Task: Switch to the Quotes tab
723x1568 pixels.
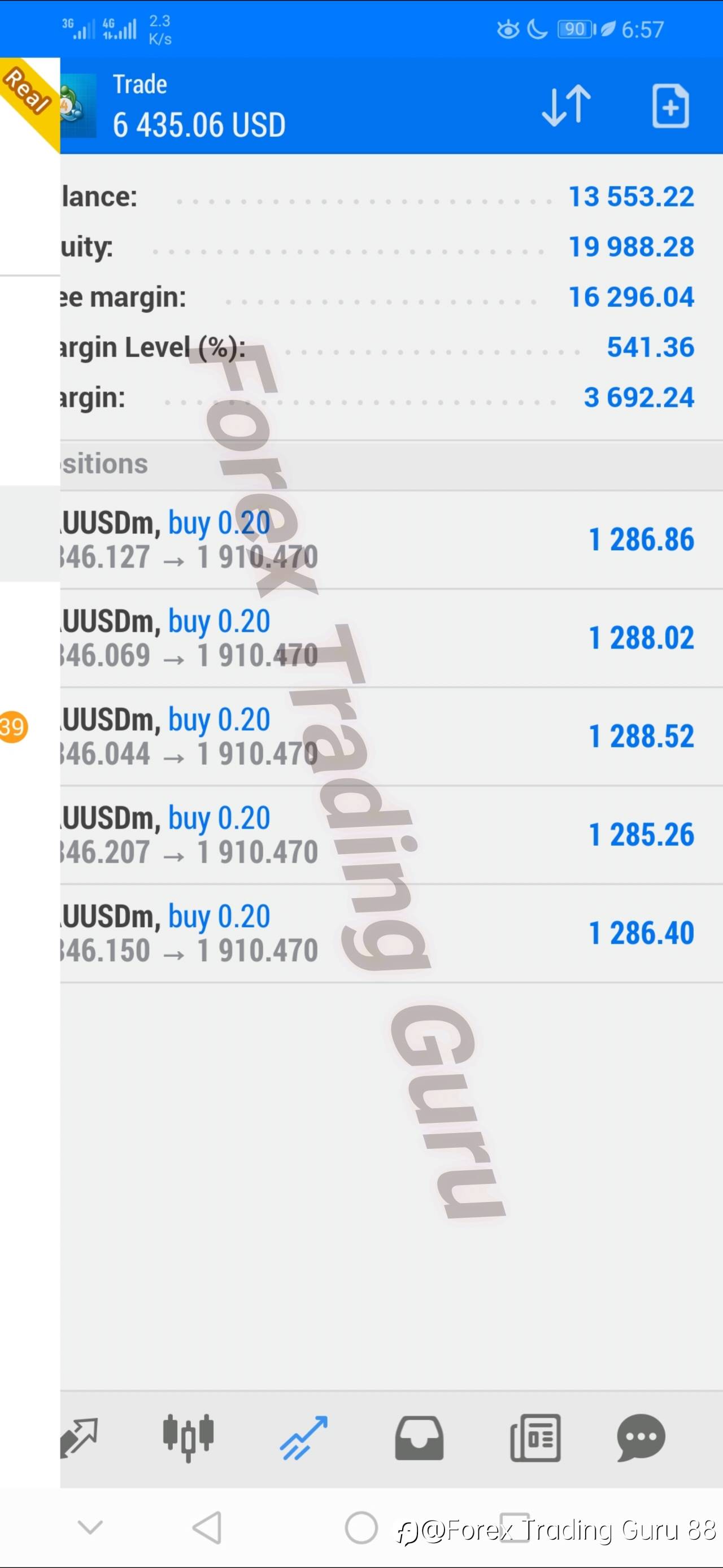Action: pyautogui.click(x=79, y=1438)
